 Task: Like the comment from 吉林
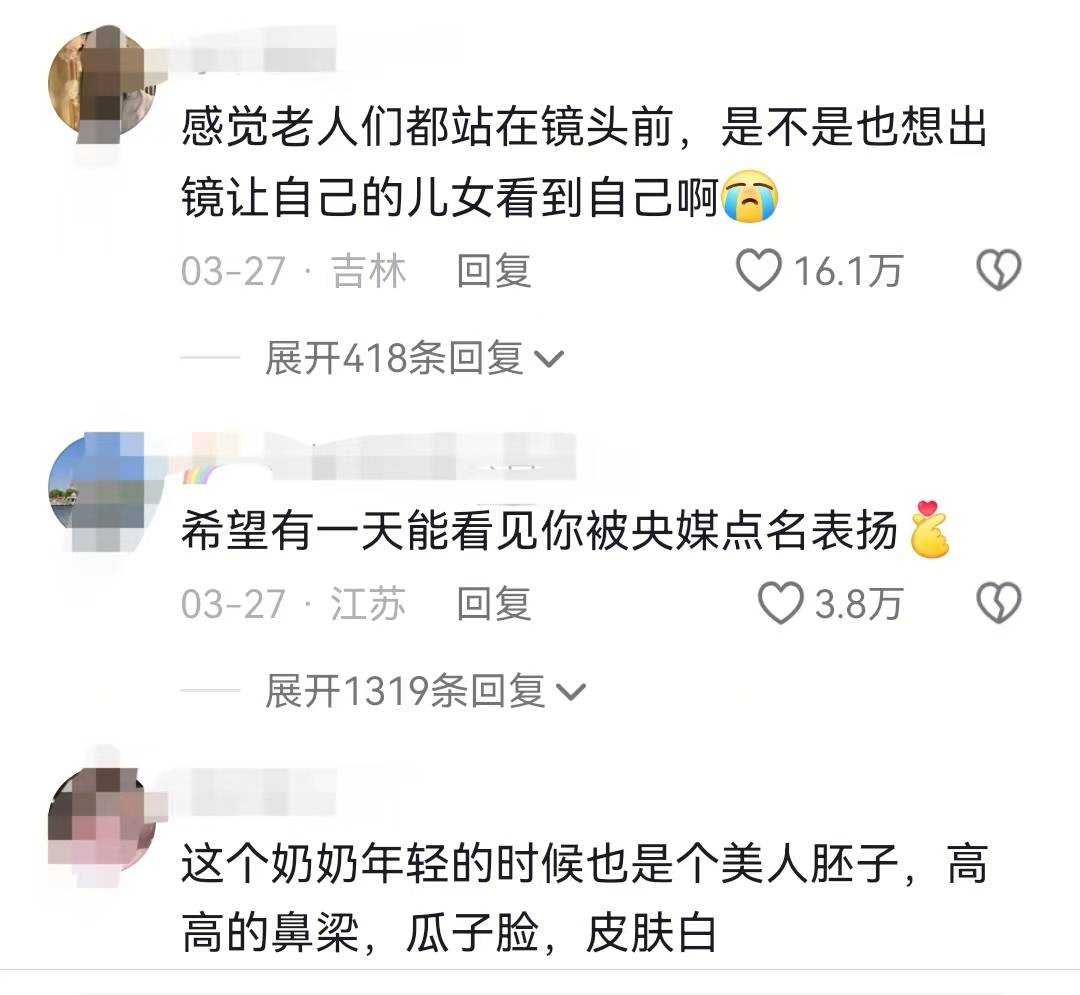tap(758, 271)
